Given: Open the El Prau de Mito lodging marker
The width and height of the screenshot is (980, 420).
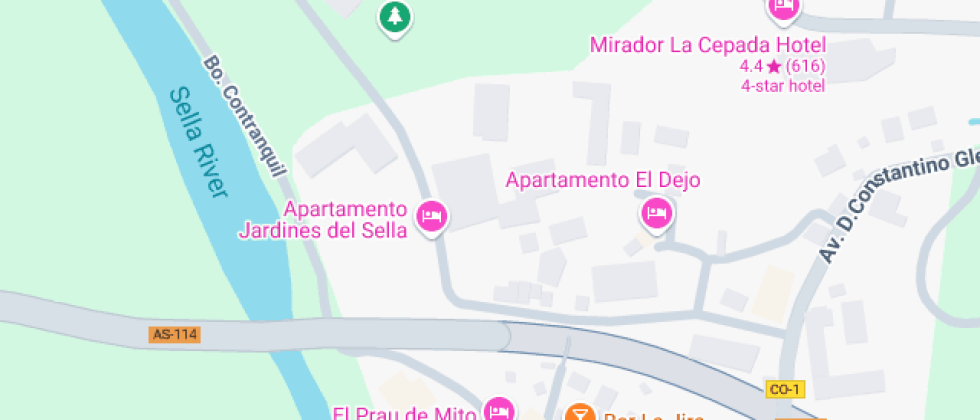Looking at the screenshot, I should pos(498,409).
